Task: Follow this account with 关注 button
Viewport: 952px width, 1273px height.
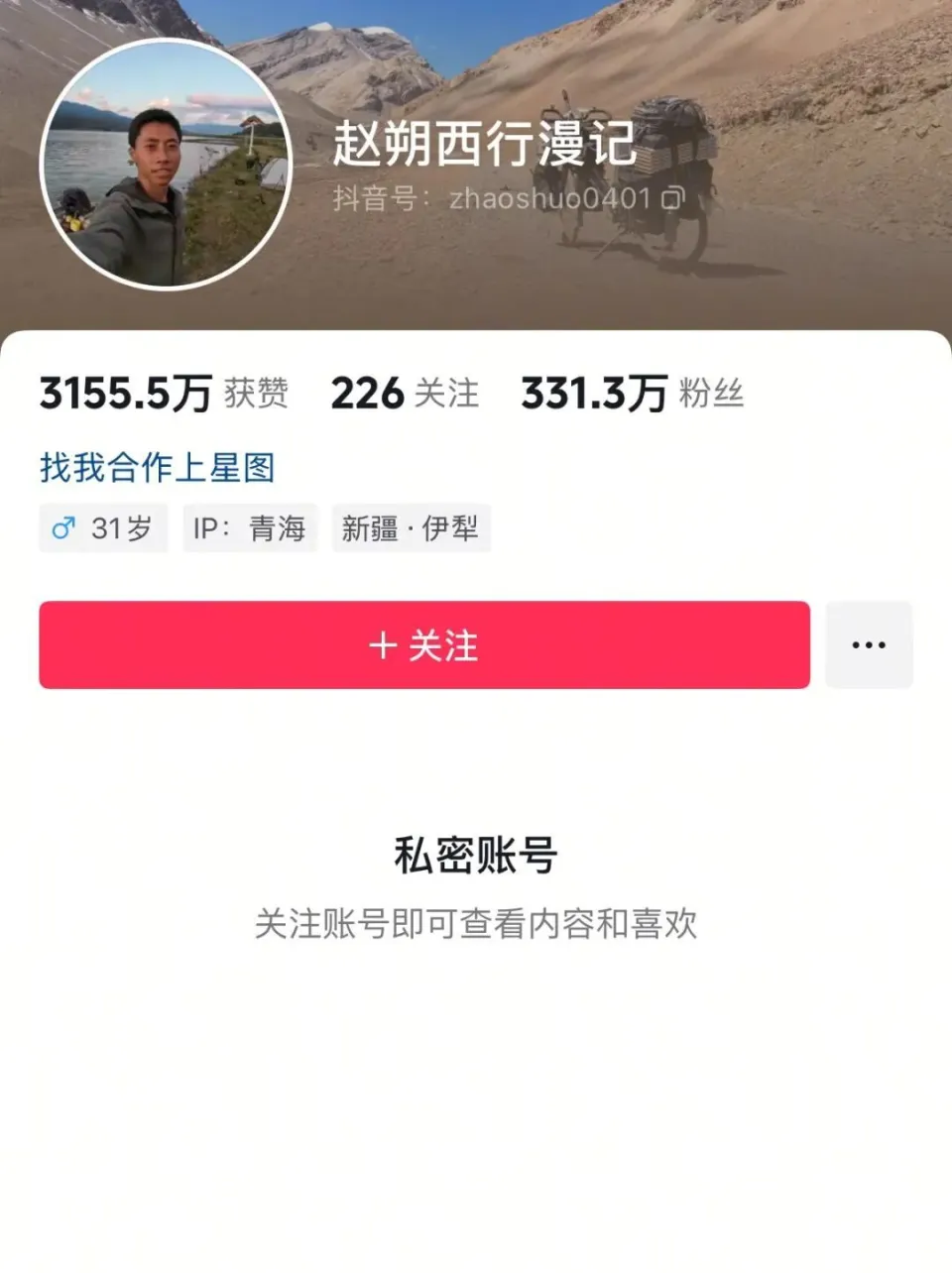Action: point(424,645)
